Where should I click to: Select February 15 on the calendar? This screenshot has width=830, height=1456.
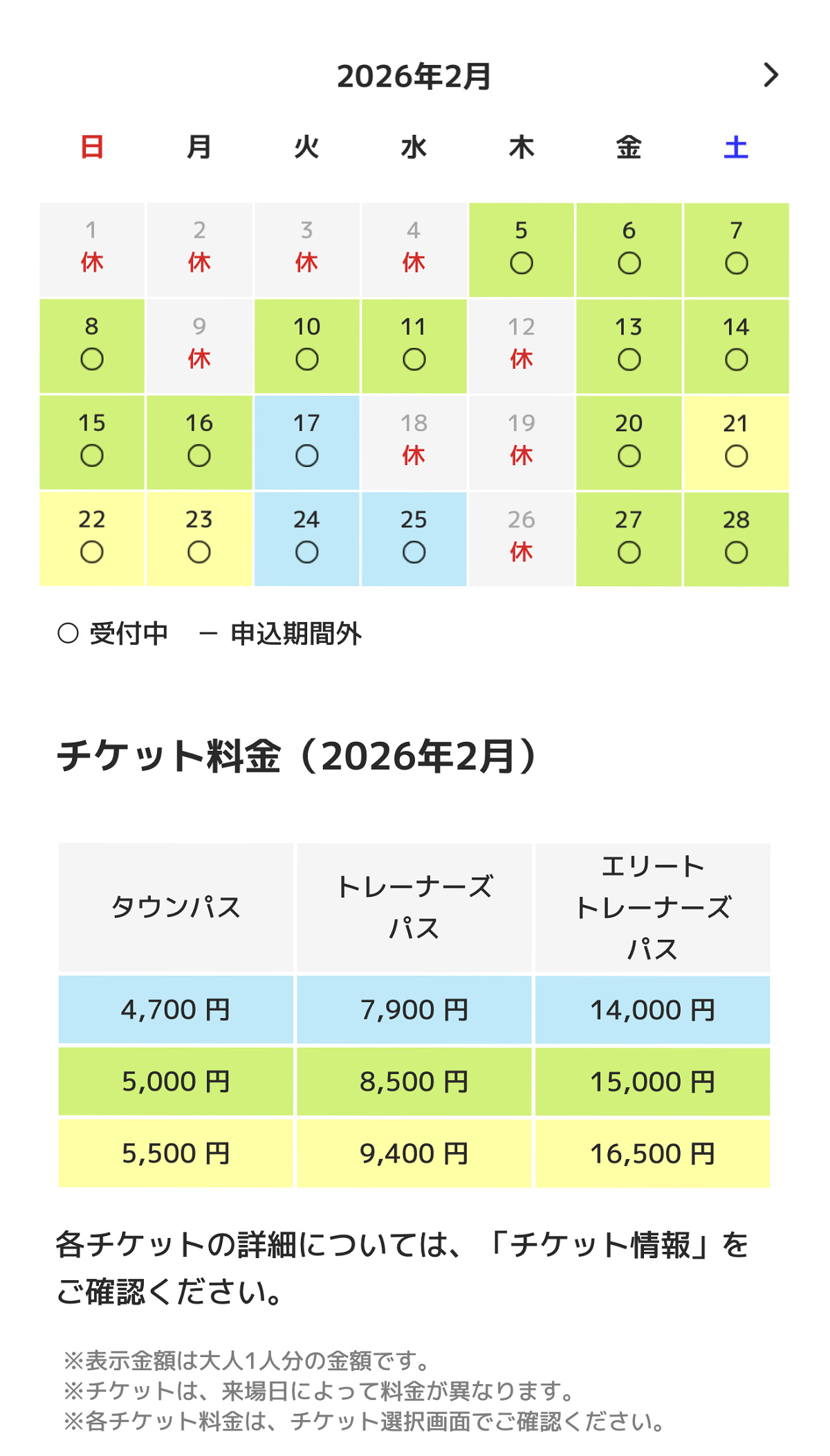click(x=92, y=442)
